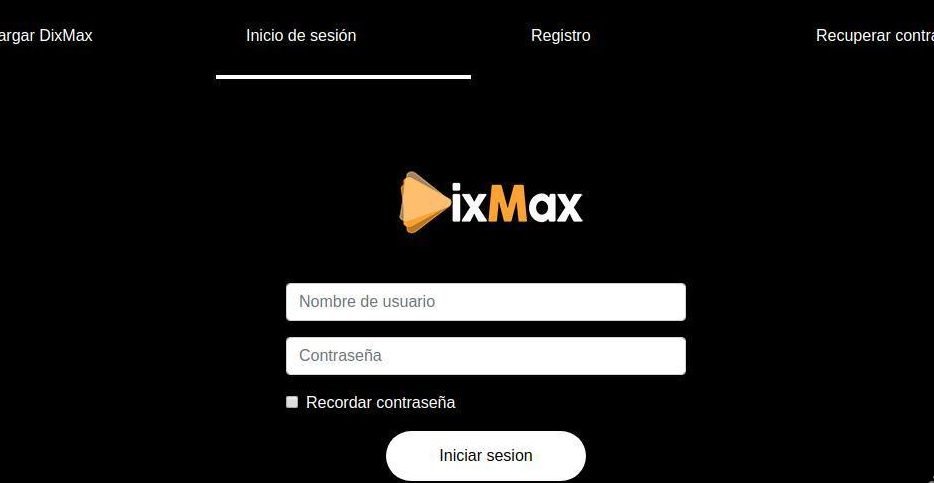
Task: Open the Registro tab
Action: coord(560,36)
